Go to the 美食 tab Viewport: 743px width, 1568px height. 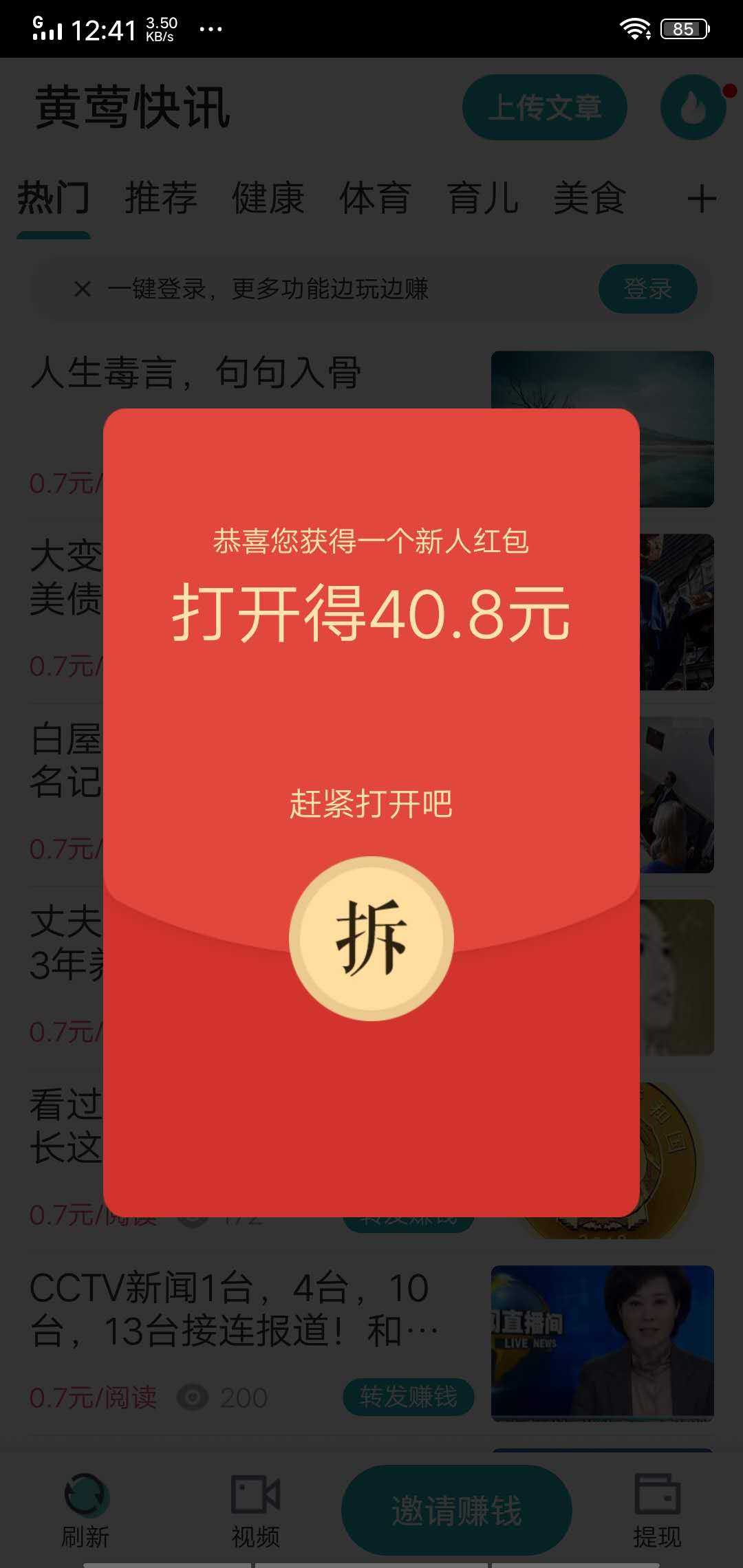pos(590,199)
